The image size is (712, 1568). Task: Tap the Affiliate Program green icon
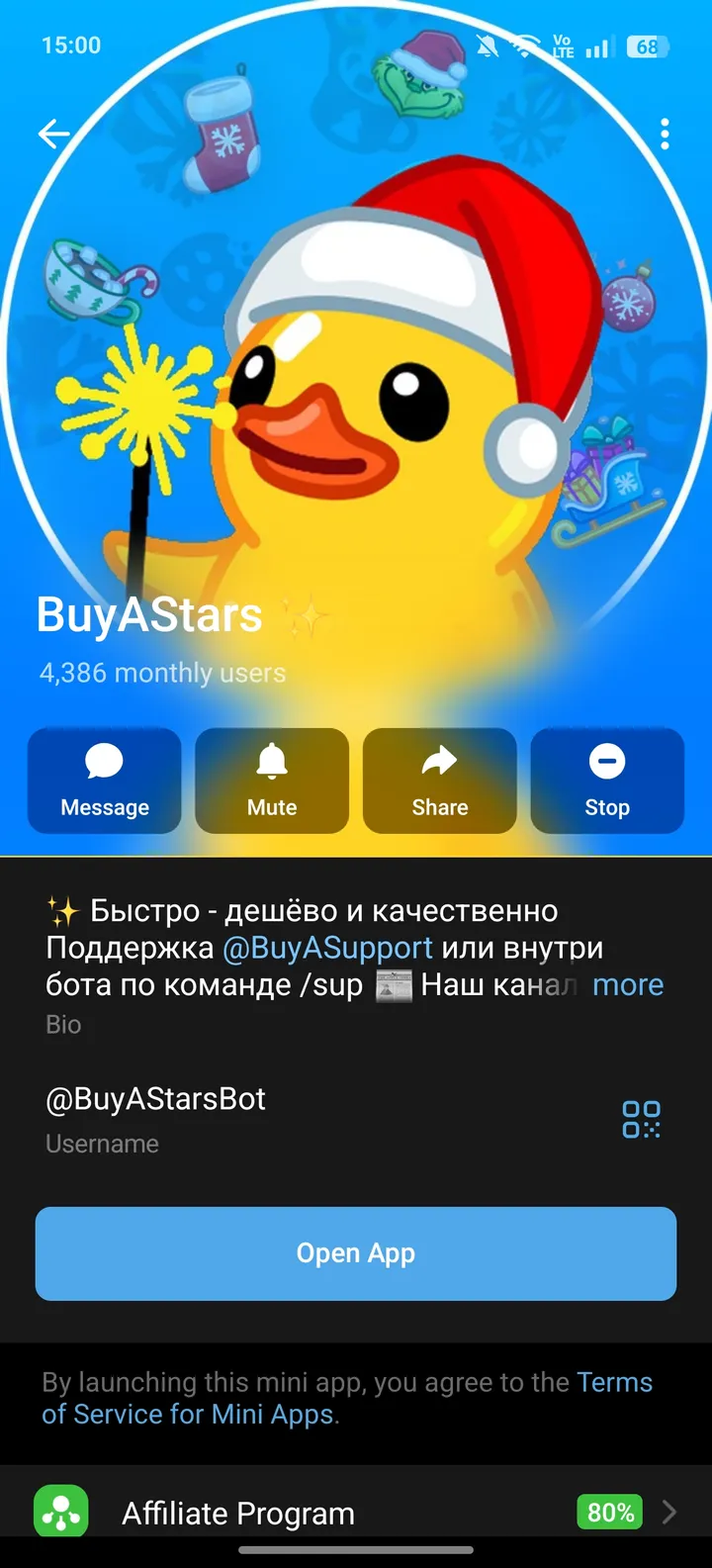click(61, 1513)
